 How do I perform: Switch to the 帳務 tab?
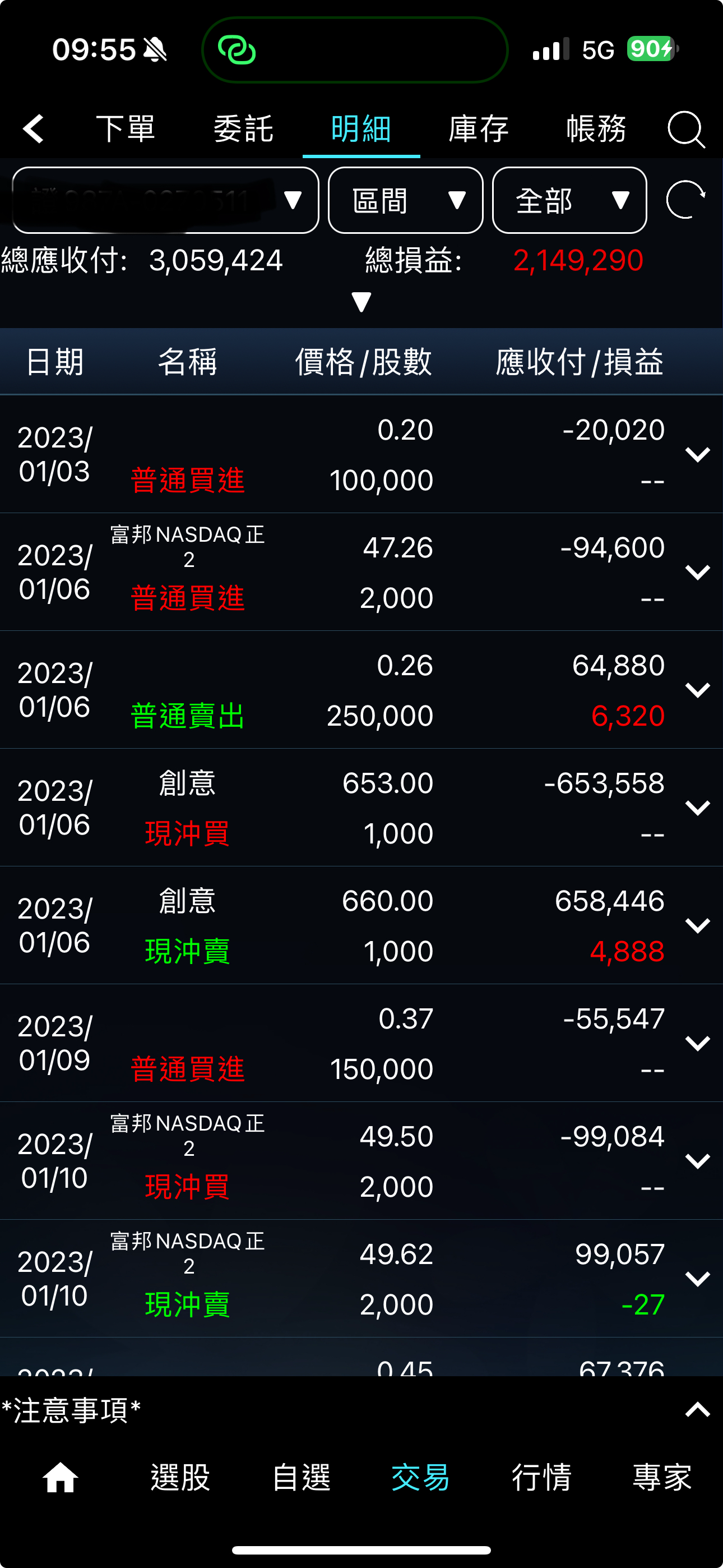tap(596, 129)
